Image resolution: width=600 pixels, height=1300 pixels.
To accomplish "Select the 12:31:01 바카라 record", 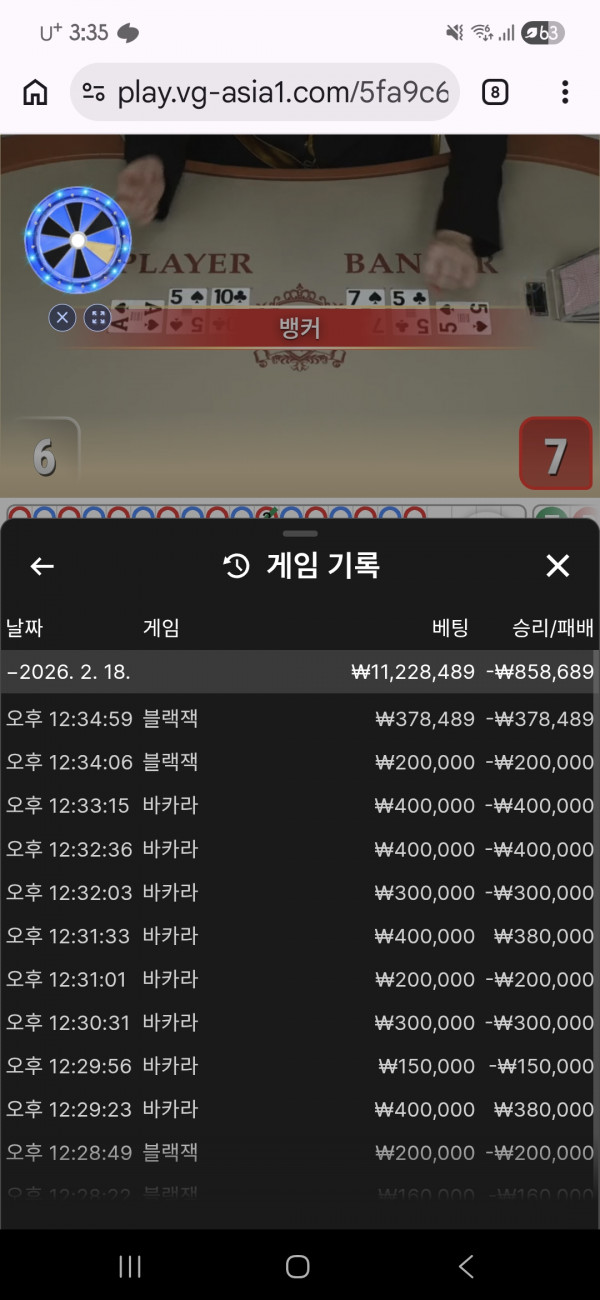I will pyautogui.click(x=300, y=979).
